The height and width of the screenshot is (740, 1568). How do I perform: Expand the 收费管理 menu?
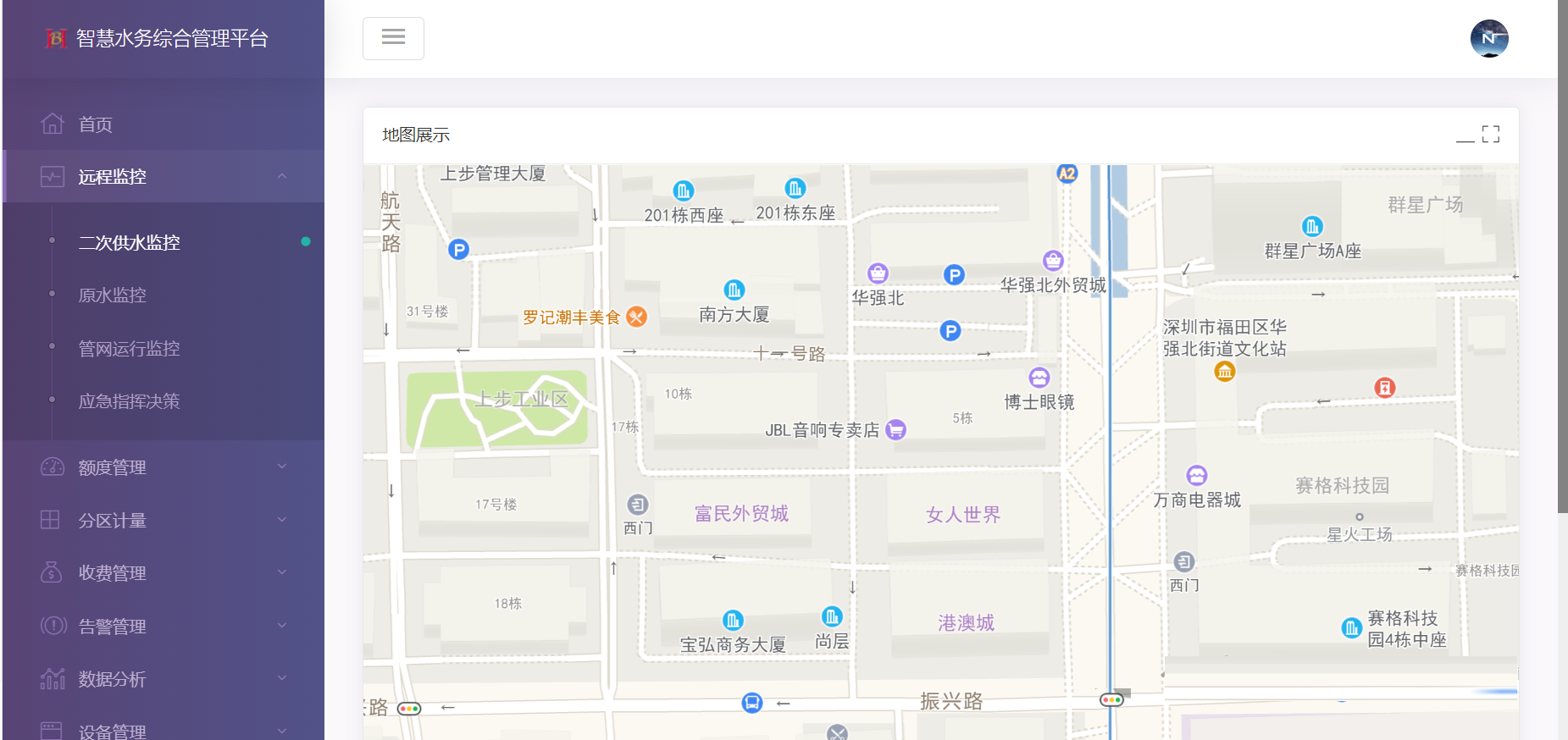click(x=163, y=573)
